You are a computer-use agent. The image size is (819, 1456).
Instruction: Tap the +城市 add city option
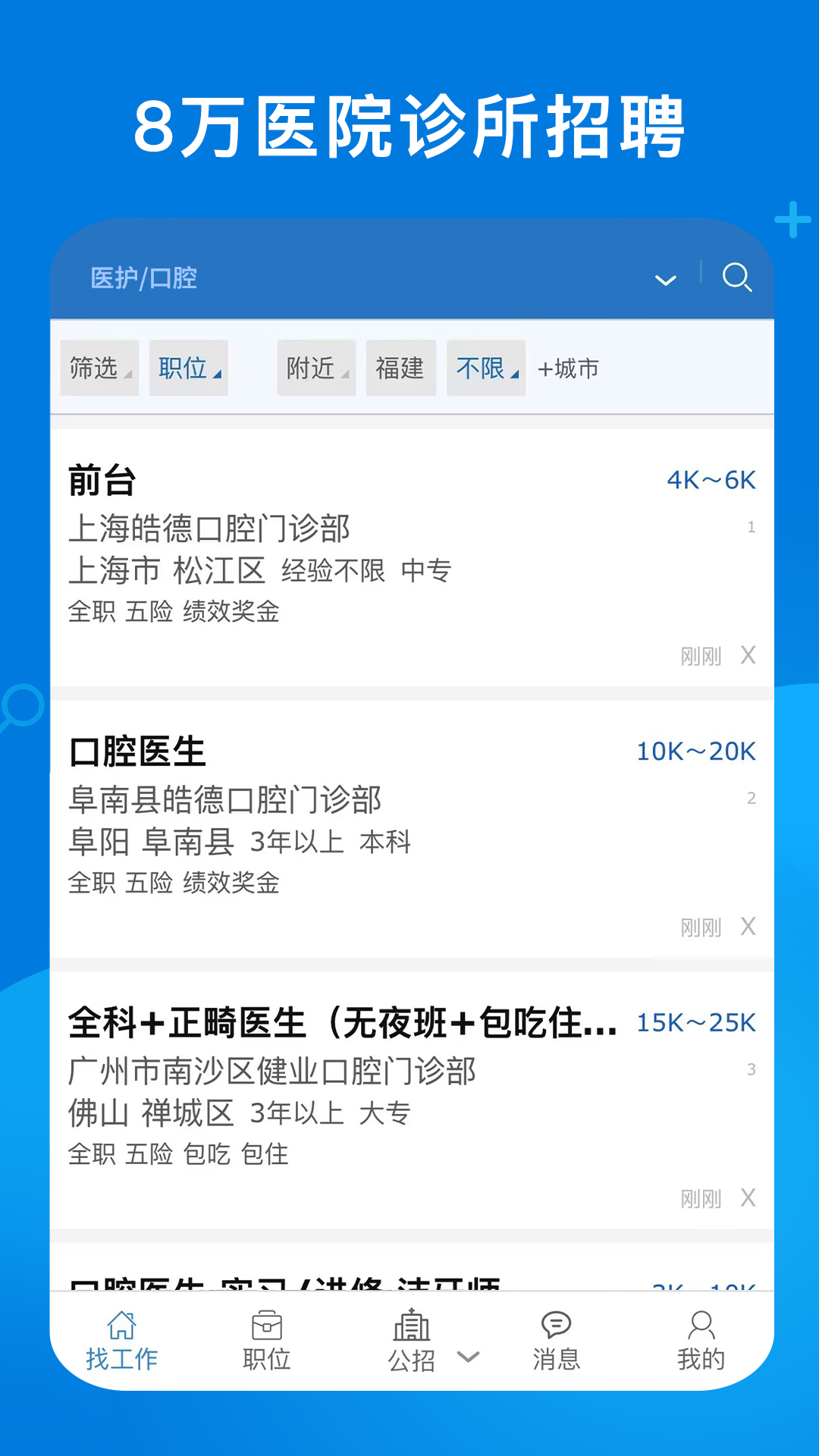coord(567,369)
